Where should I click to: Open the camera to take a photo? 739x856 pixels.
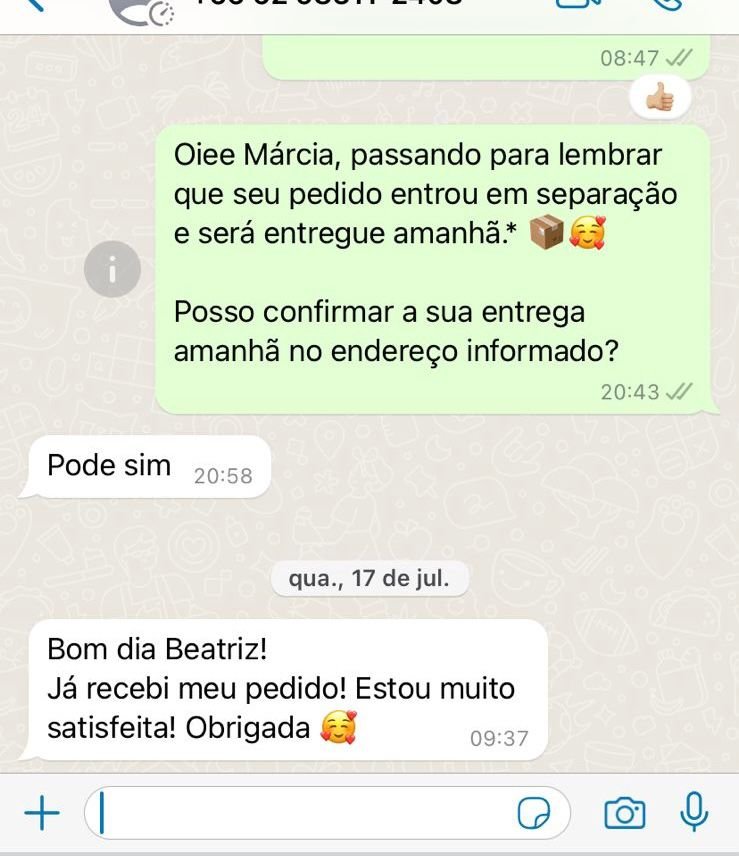pos(624,813)
